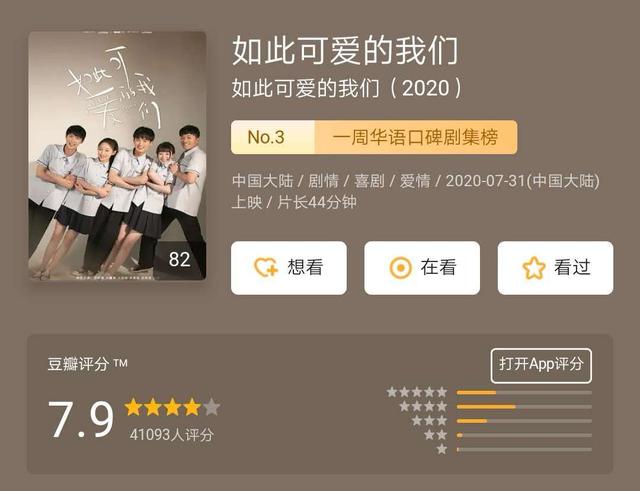Mark the show as 想看
Image resolution: width=640 pixels, height=491 pixels.
[x=288, y=267]
